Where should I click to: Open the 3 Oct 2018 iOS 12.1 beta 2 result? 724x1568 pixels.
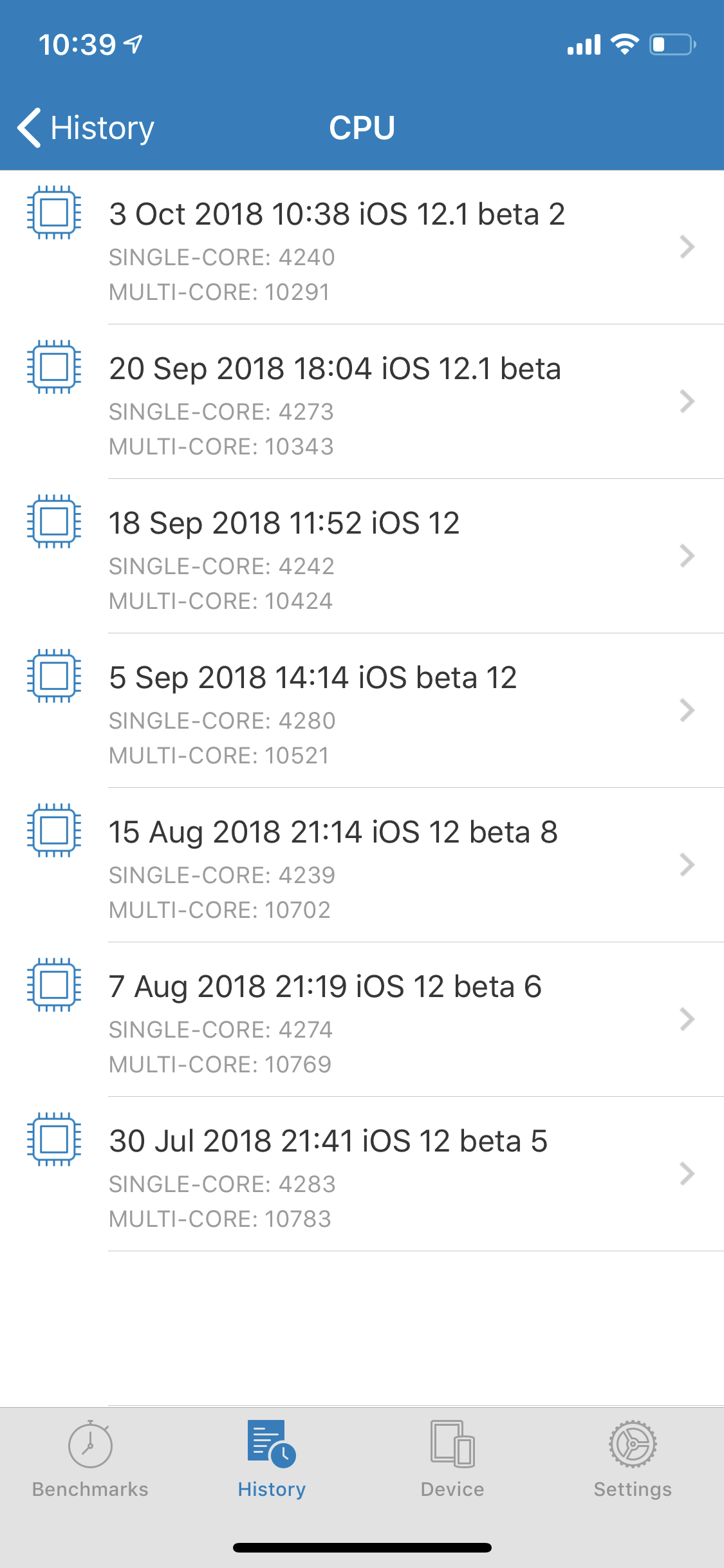pyautogui.click(x=362, y=247)
